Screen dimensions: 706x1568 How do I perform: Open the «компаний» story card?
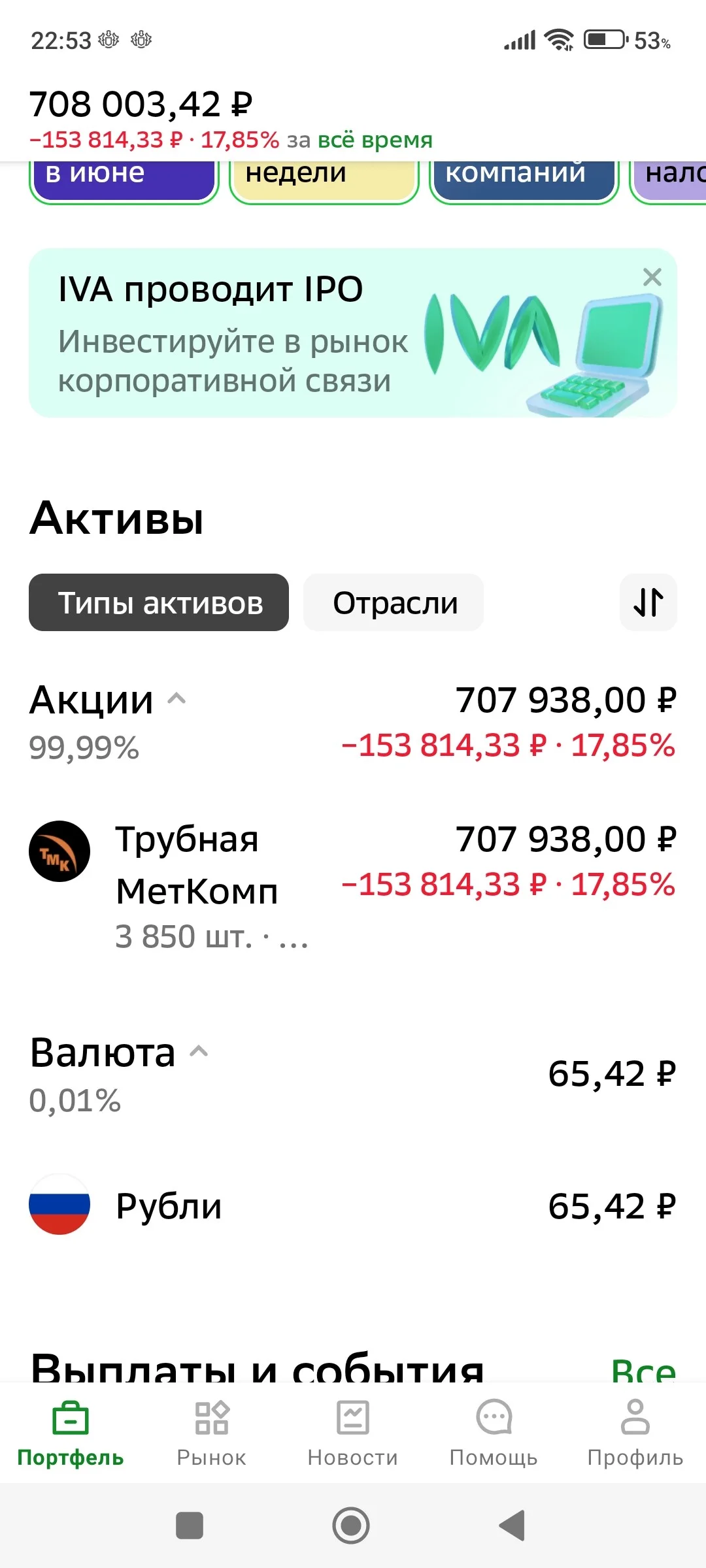coord(524,182)
